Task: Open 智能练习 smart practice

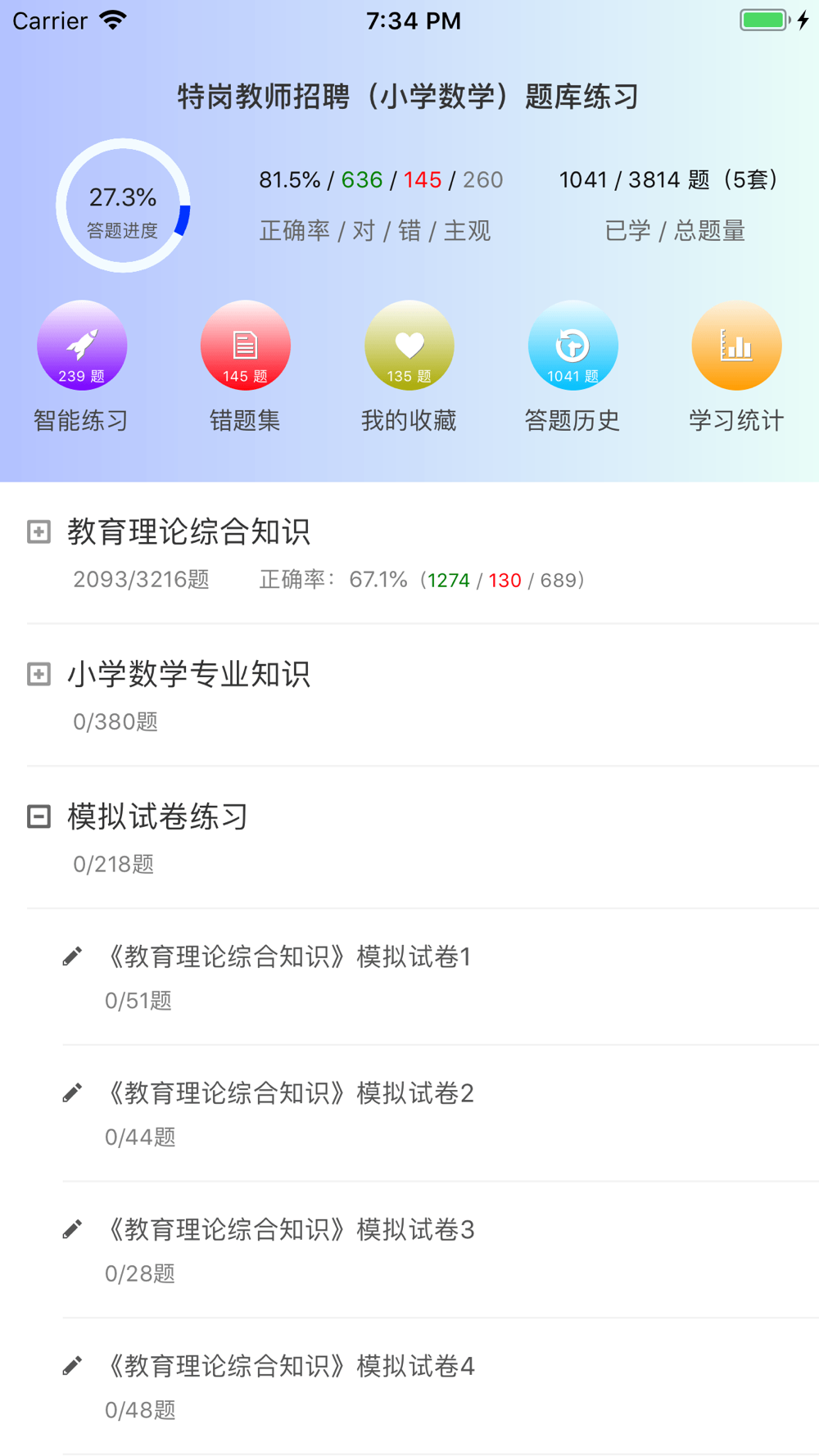Action: [x=82, y=366]
